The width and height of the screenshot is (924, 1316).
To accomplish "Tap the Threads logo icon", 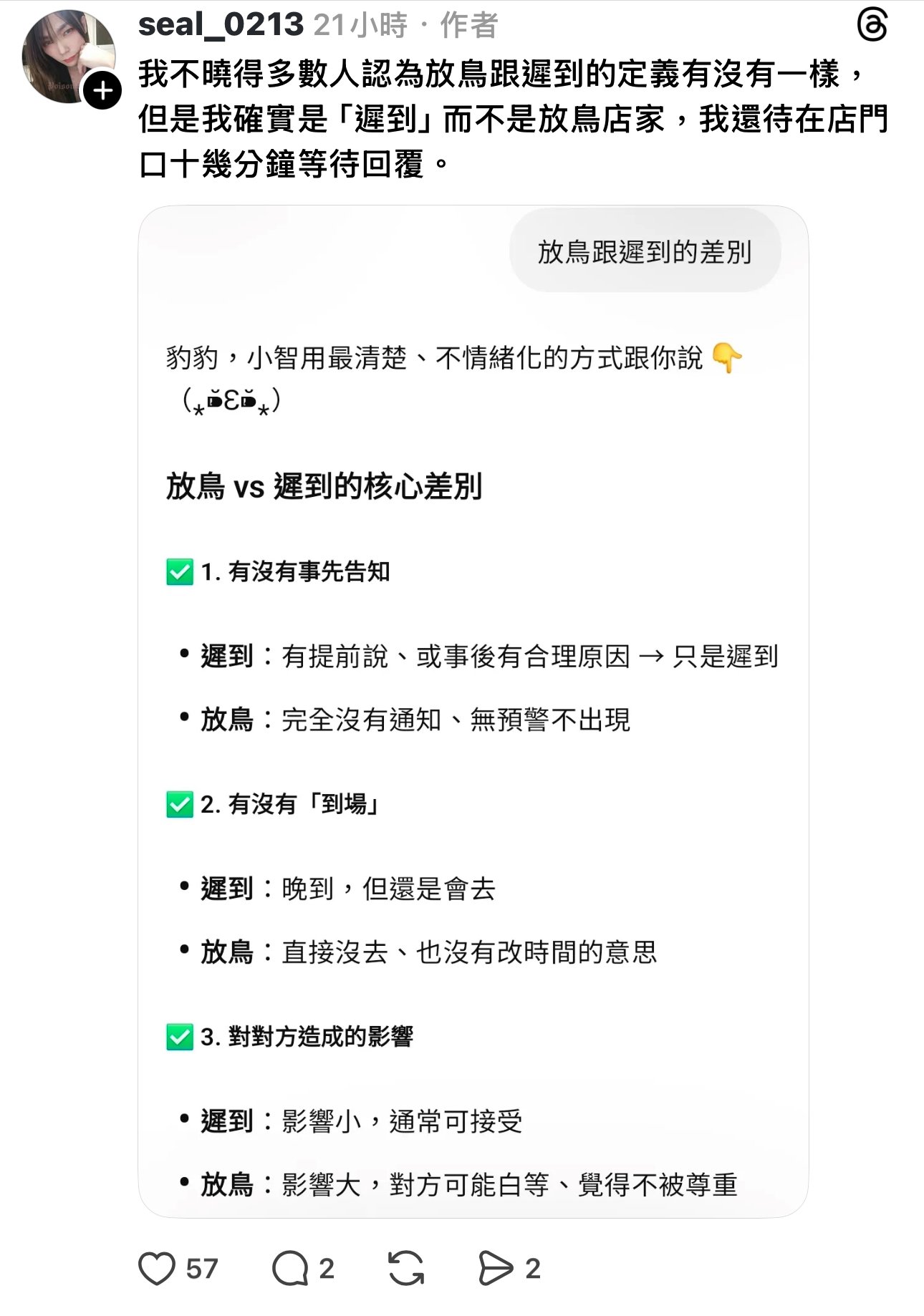I will pyautogui.click(x=872, y=26).
